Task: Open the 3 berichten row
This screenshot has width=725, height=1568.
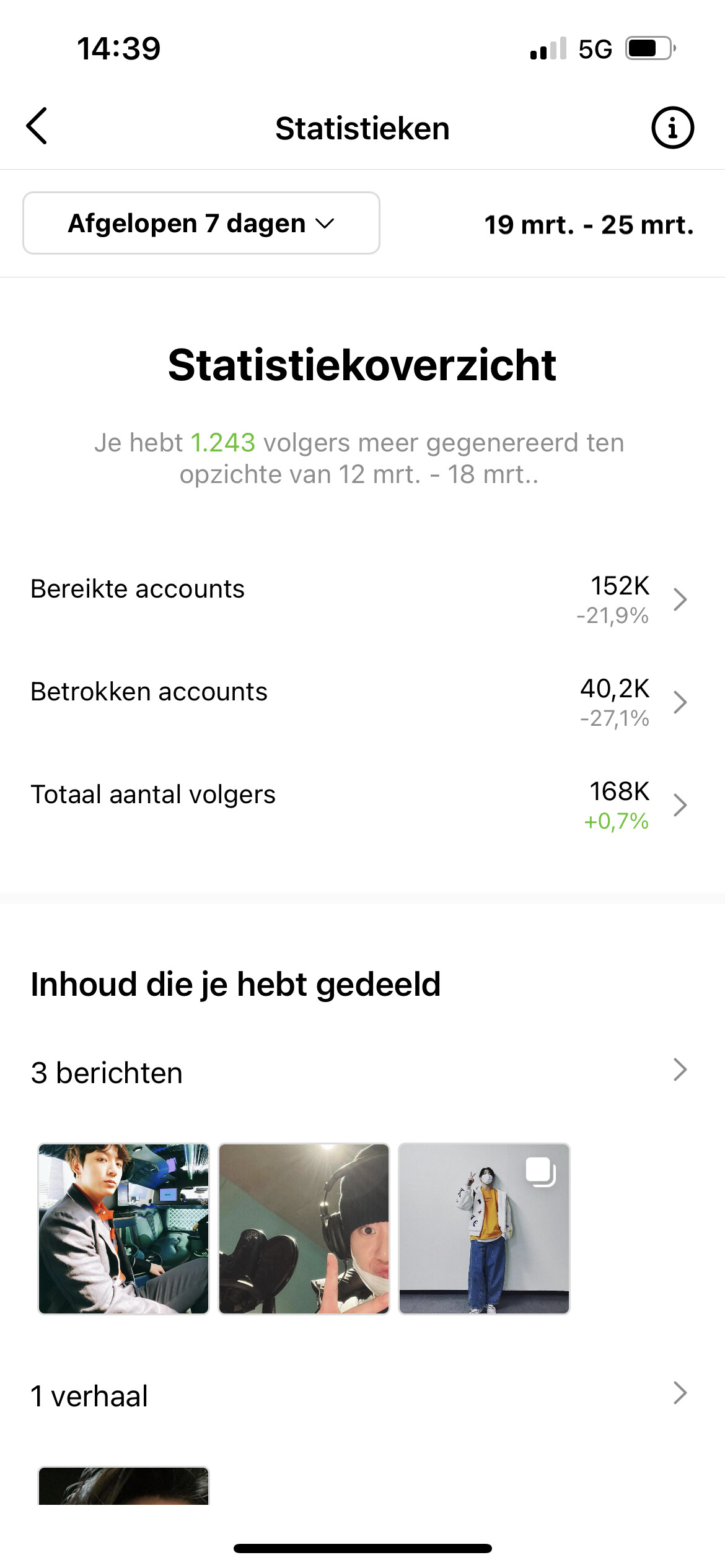Action: [x=362, y=1071]
